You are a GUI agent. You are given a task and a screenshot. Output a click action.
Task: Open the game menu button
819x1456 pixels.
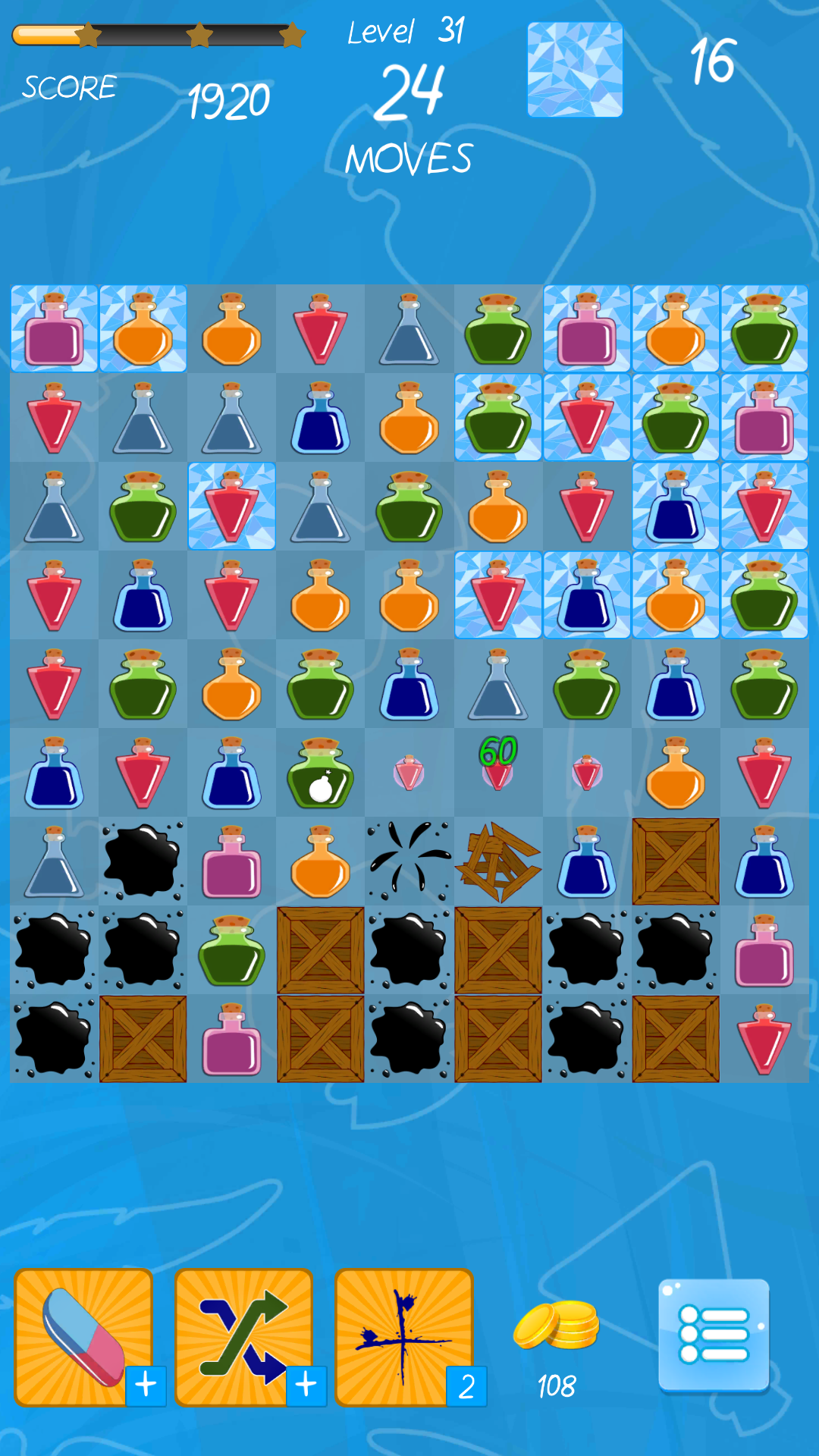[x=714, y=1335]
